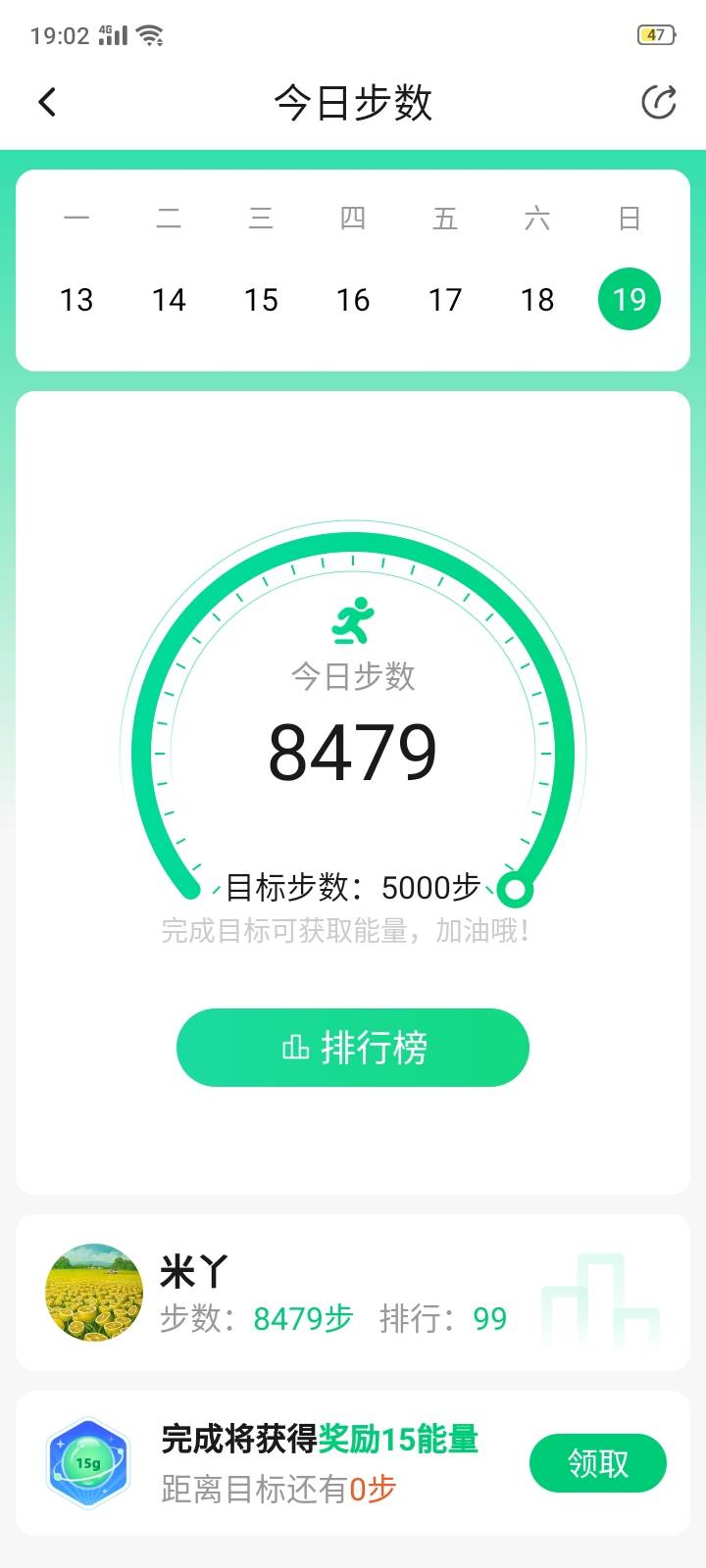
Task: Tap the 15g energy badge icon
Action: click(x=89, y=1462)
